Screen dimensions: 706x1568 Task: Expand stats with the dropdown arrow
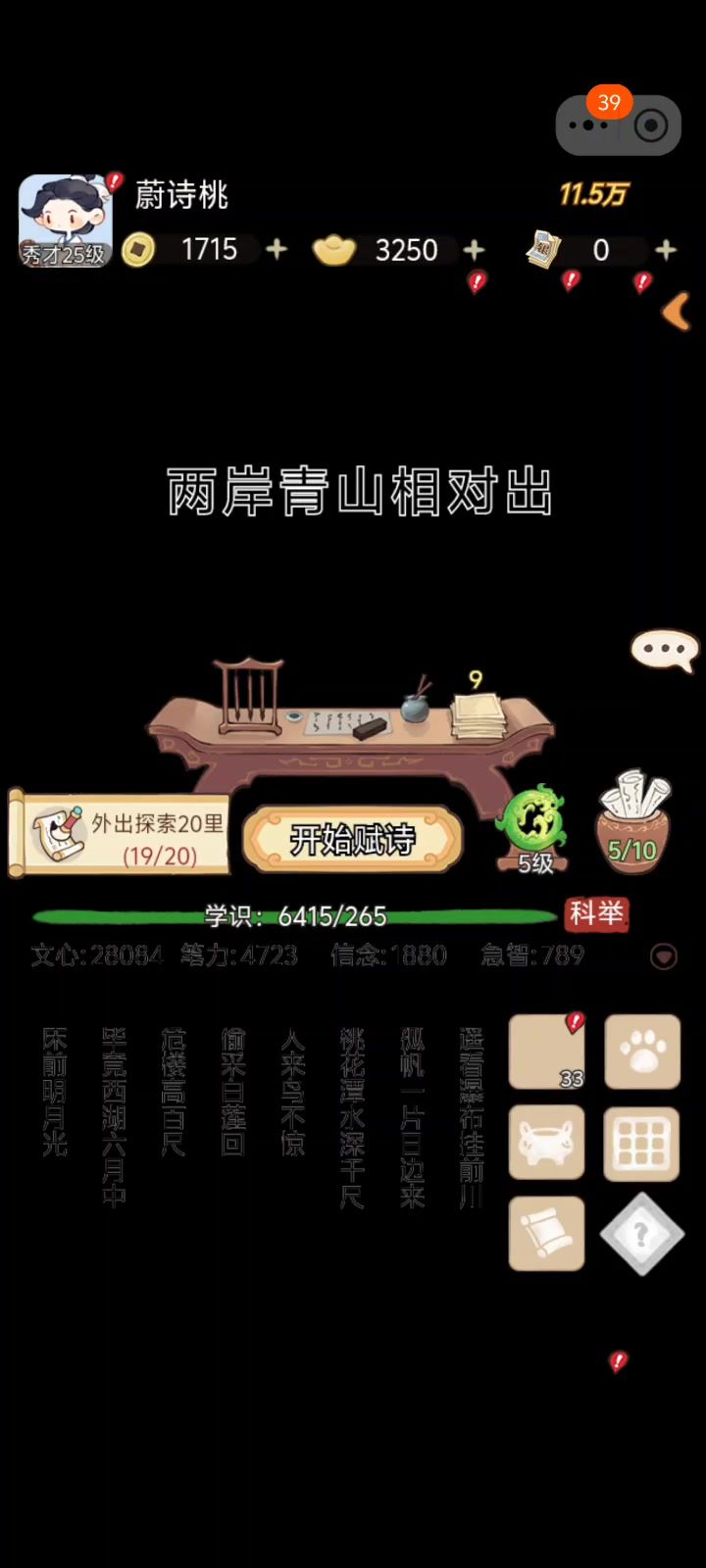pyautogui.click(x=664, y=956)
